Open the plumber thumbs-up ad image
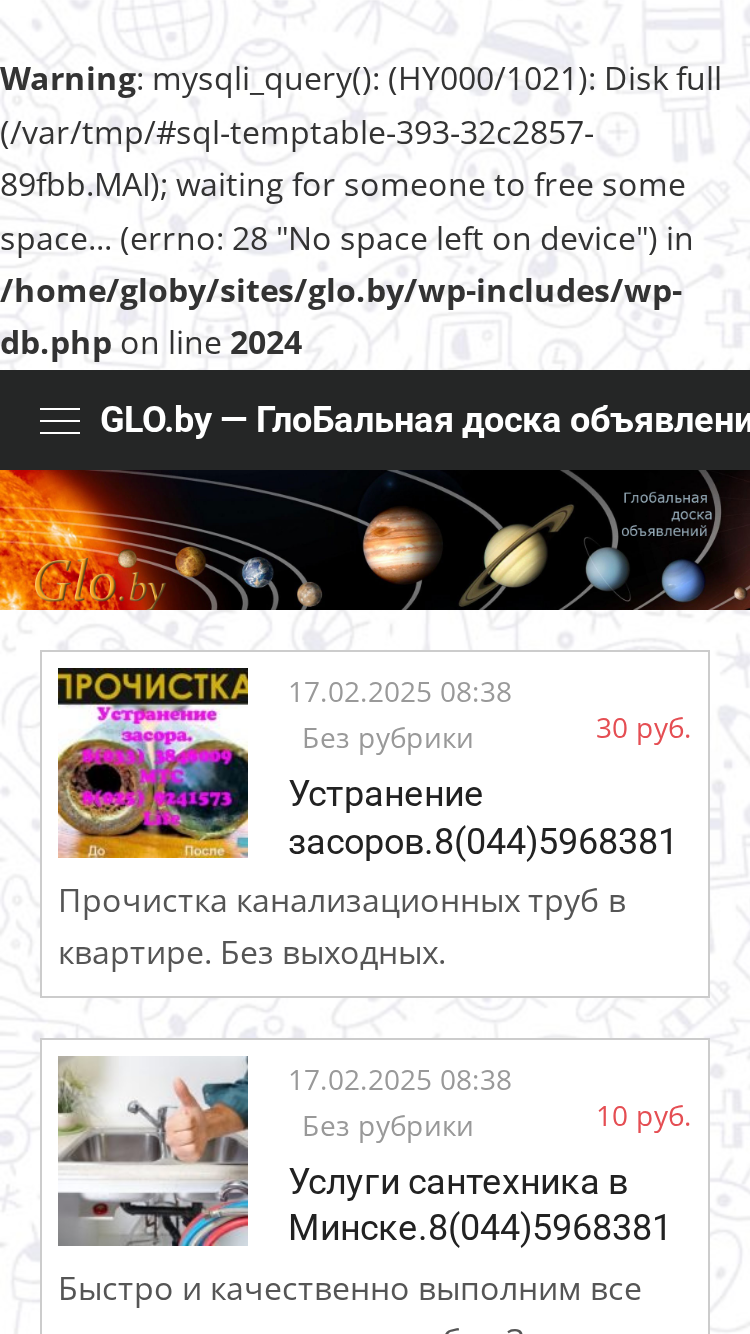The width and height of the screenshot is (750, 1334). (x=153, y=1151)
